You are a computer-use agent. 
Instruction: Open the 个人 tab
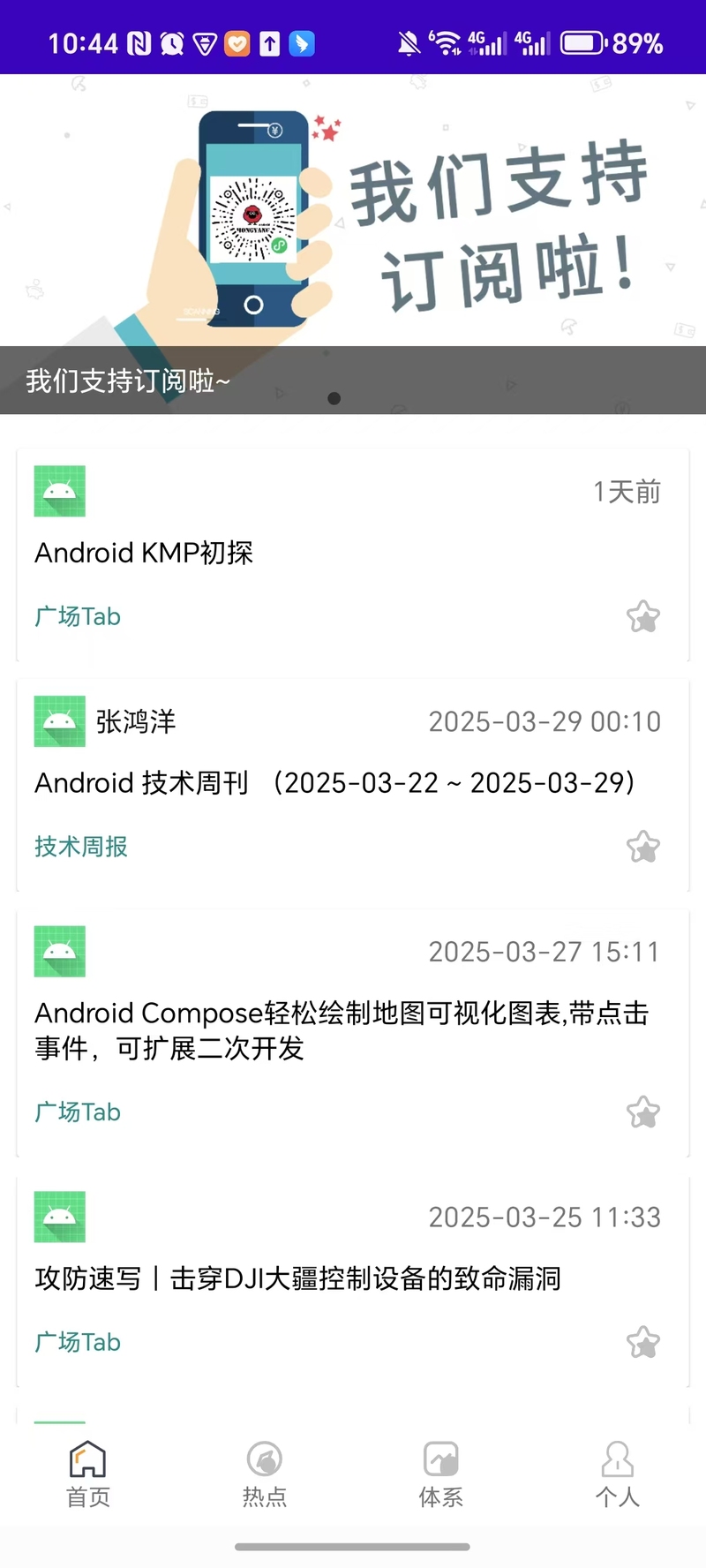coord(618,1474)
